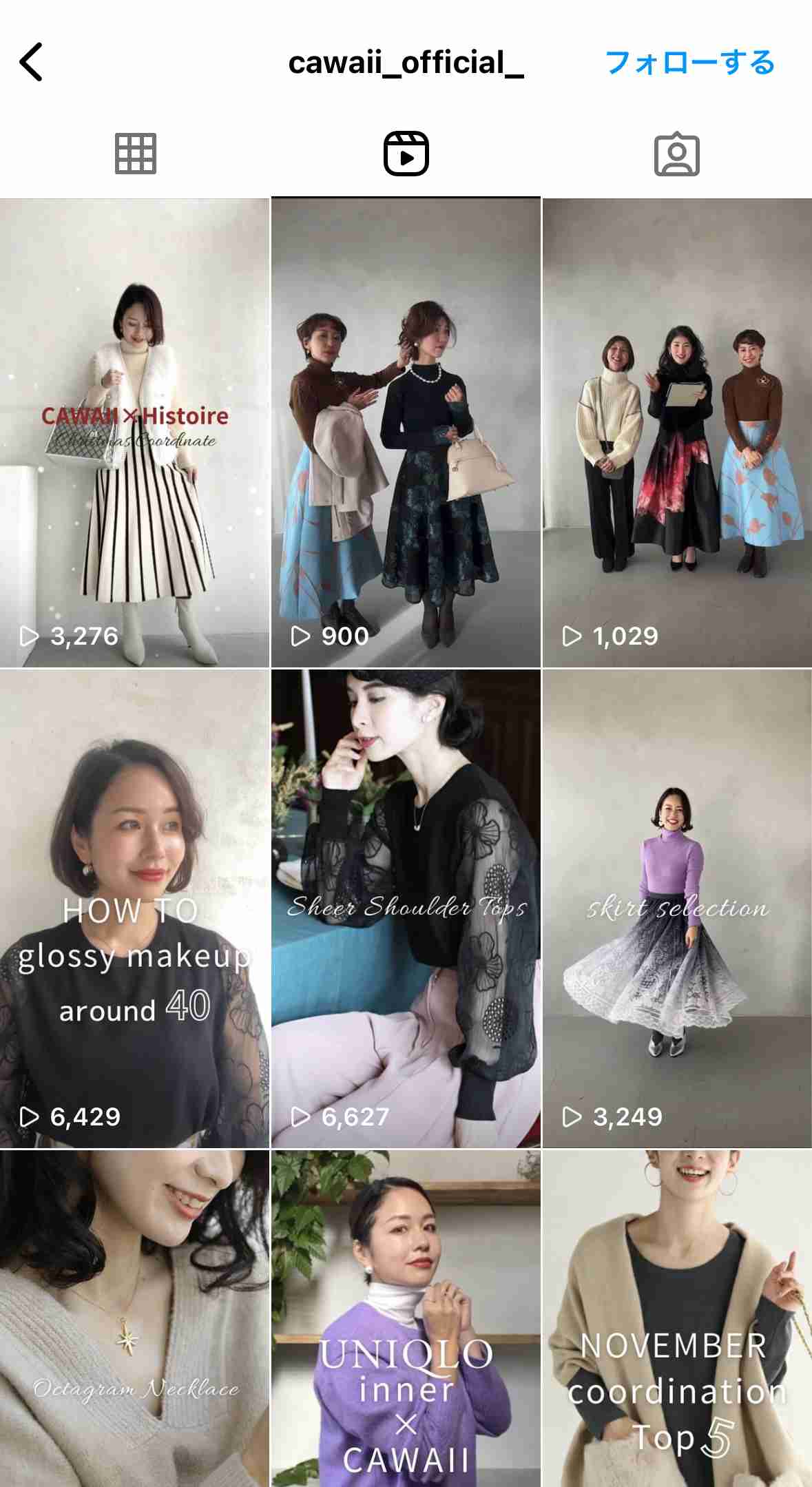
Task: Open the CAWAII × Histoire reel
Action: click(134, 433)
